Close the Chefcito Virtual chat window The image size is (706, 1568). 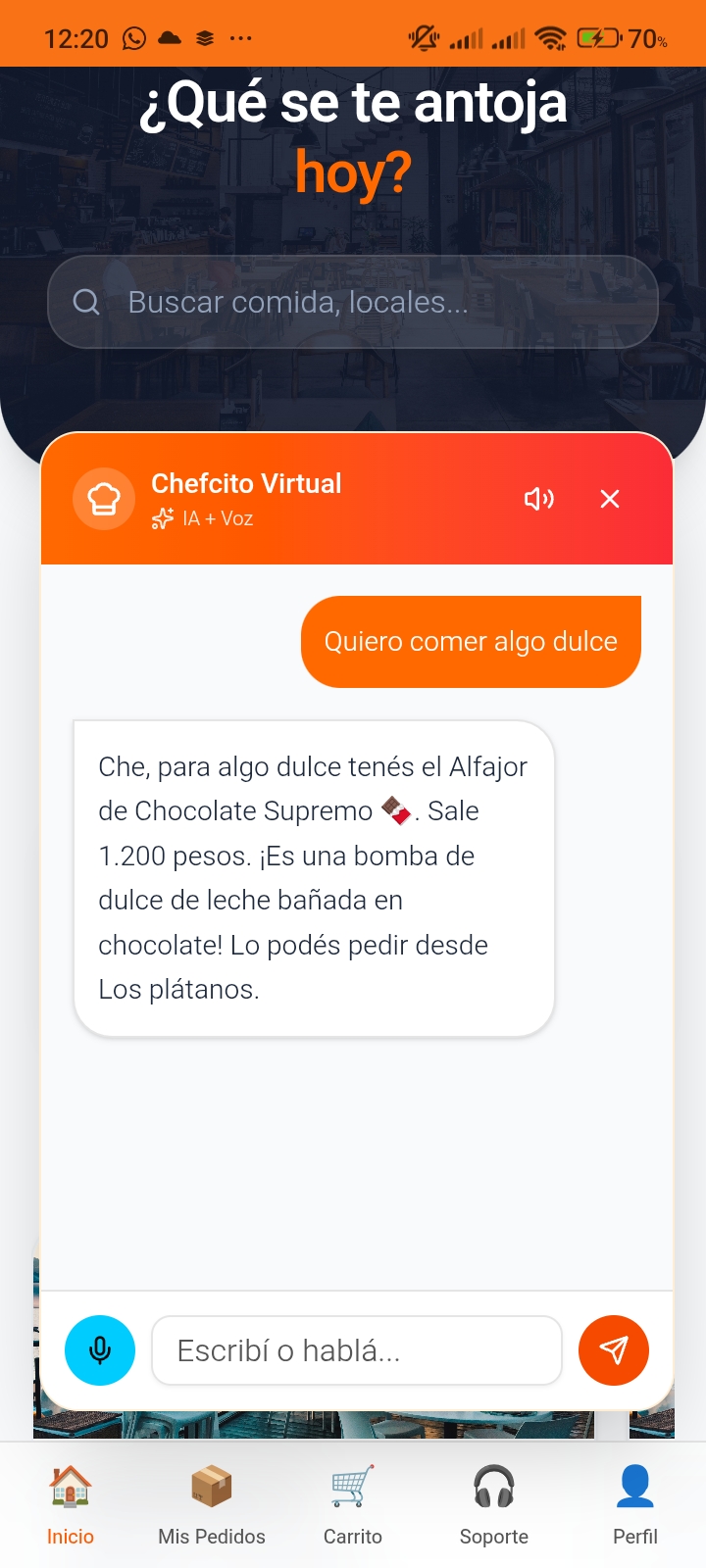click(x=610, y=499)
